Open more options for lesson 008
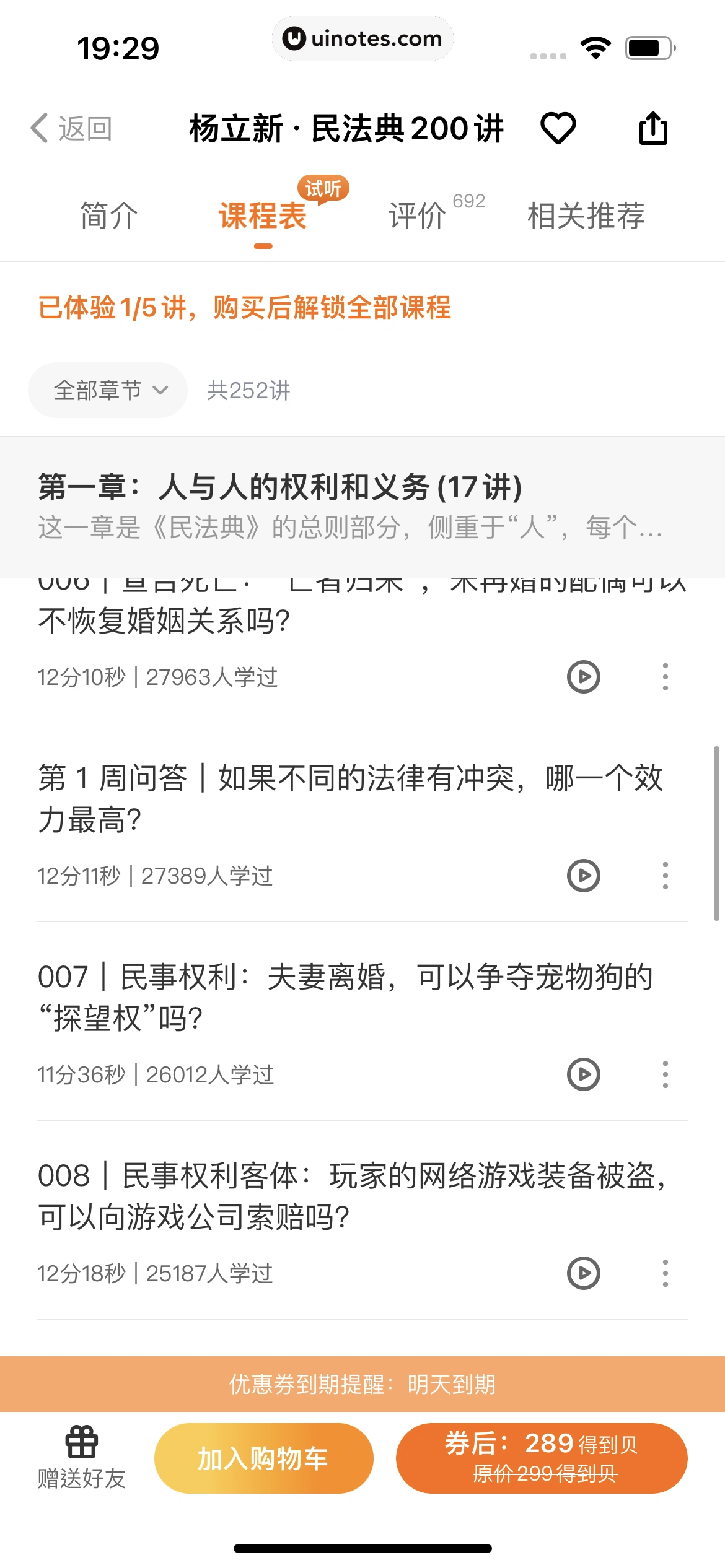This screenshot has height=1568, width=725. point(665,1273)
